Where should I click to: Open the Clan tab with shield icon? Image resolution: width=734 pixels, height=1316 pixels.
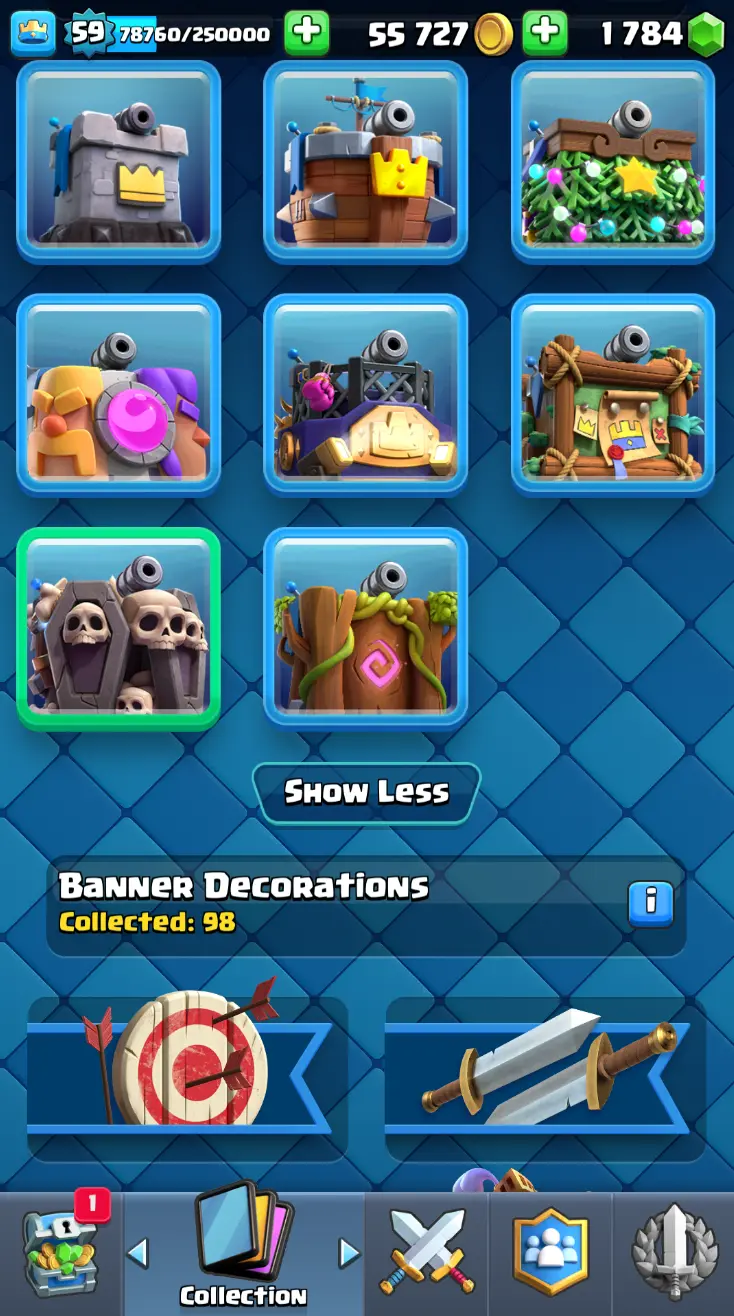click(x=550, y=1254)
